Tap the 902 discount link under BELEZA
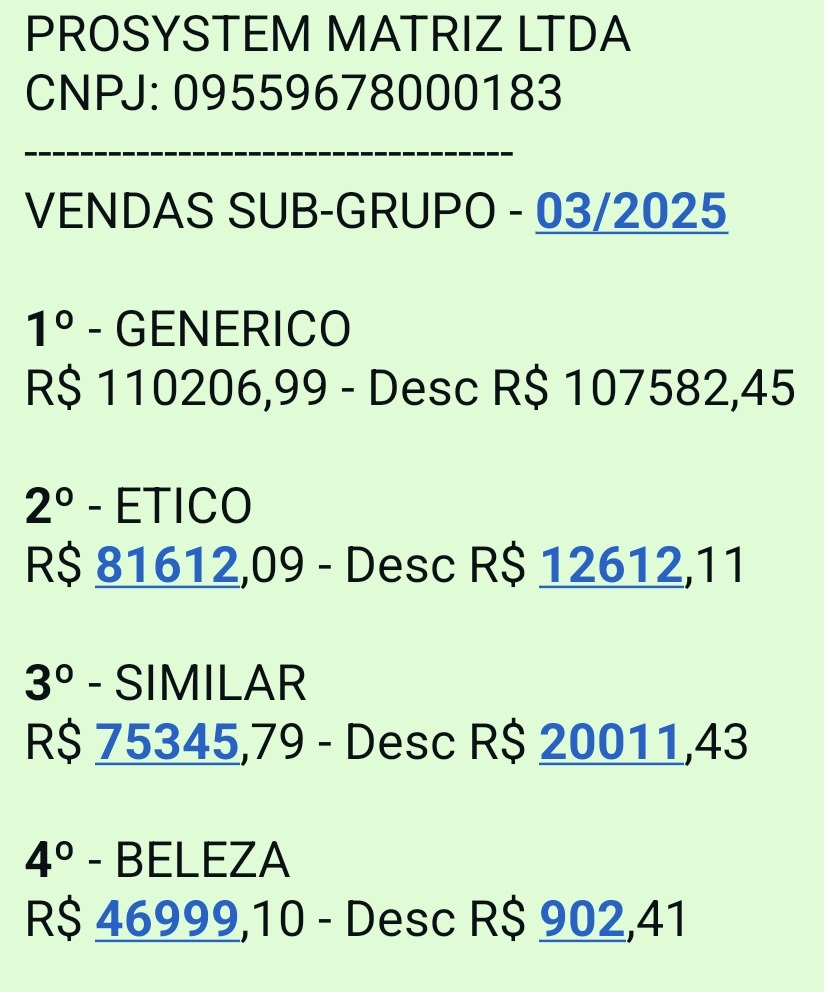 tap(581, 919)
